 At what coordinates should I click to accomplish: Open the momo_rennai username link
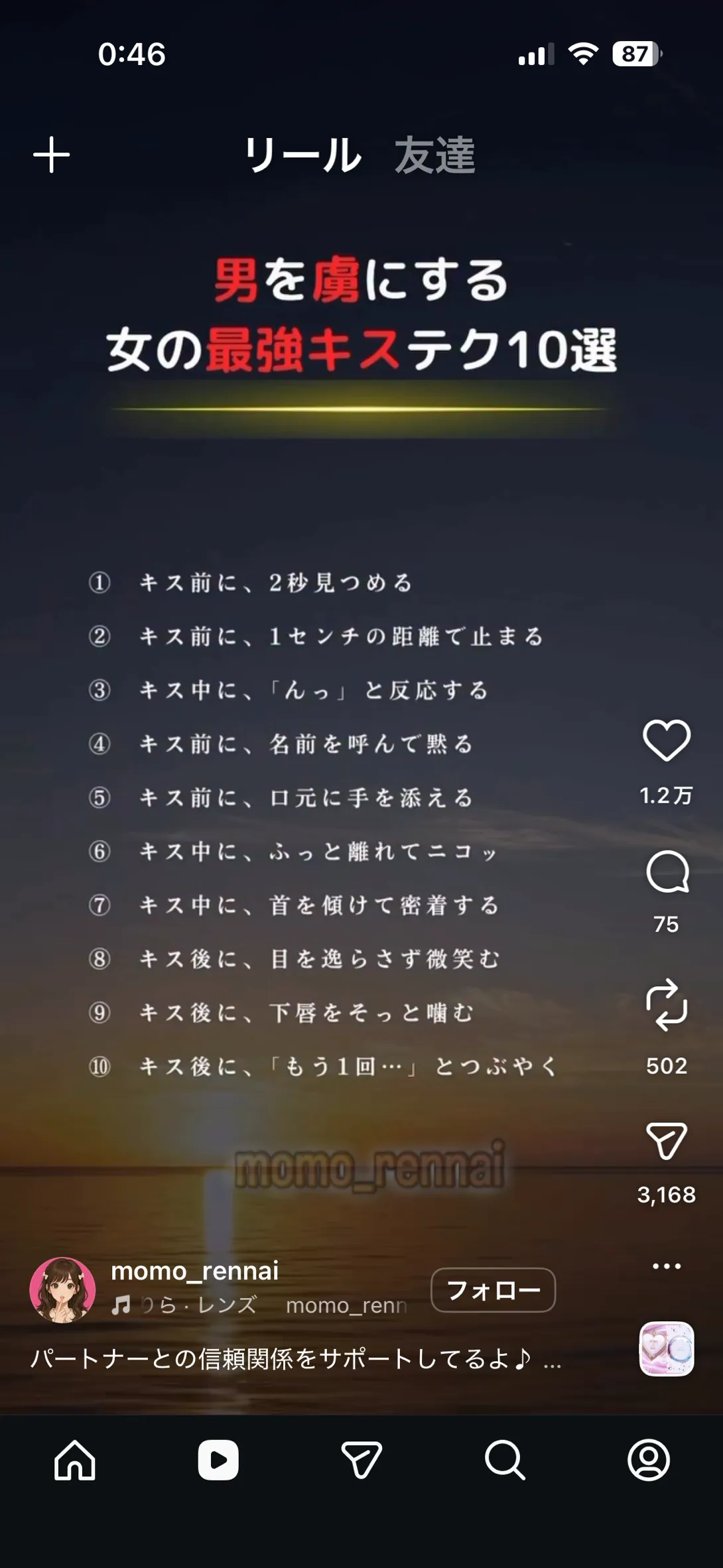[194, 1271]
